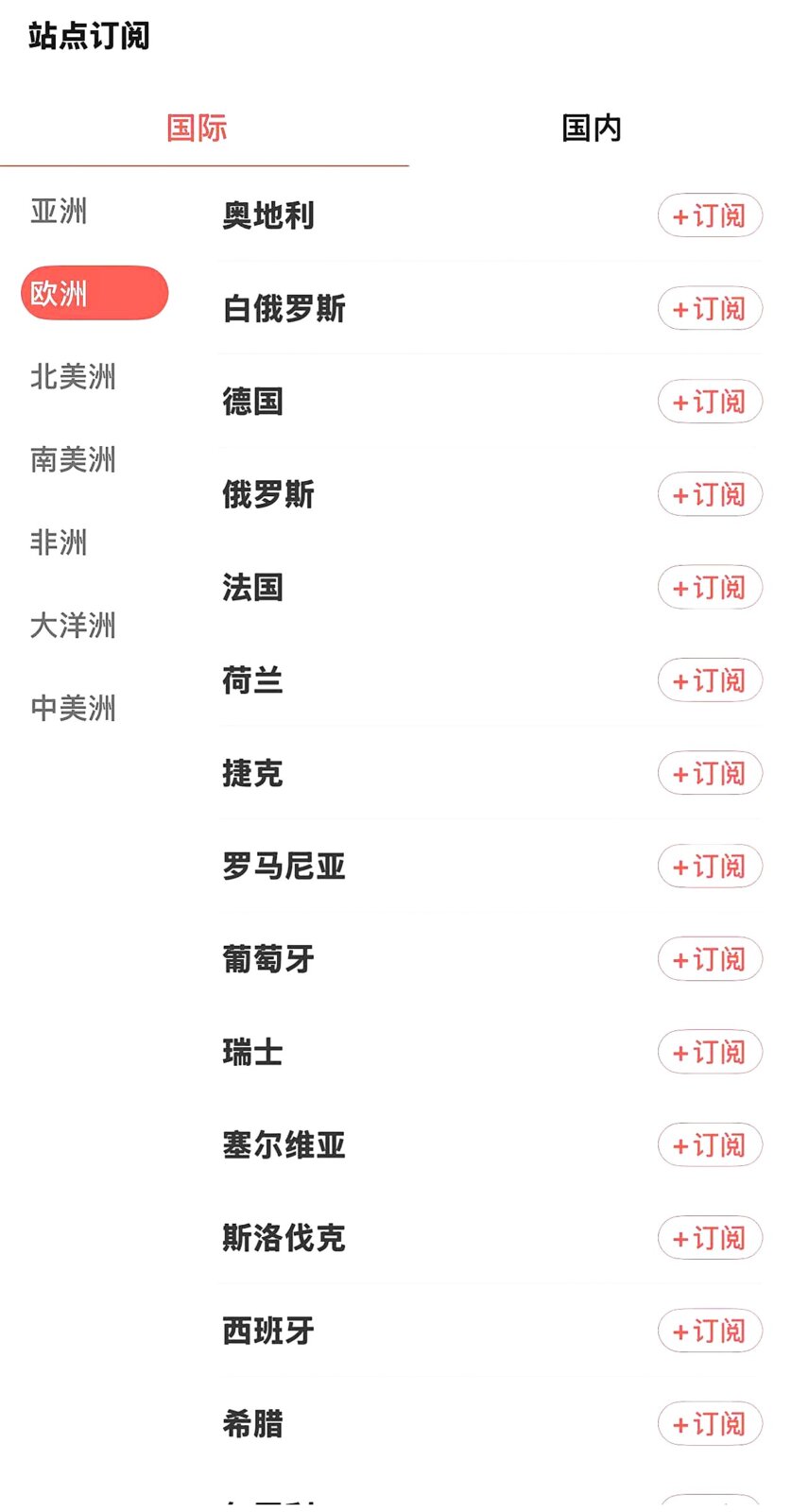Select the 欧洲 region
791x1512 pixels.
point(94,293)
